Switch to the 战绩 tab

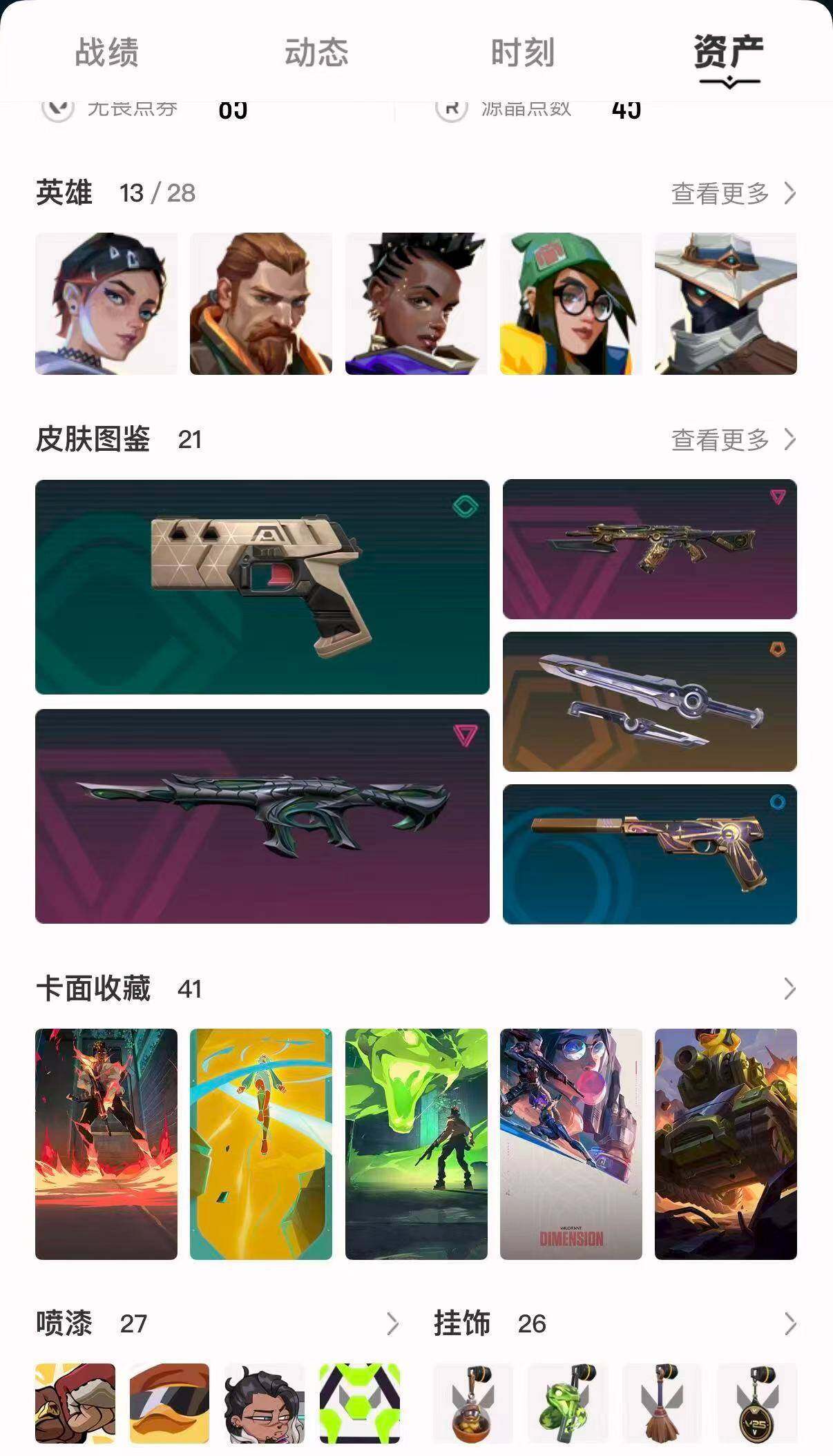[106, 52]
